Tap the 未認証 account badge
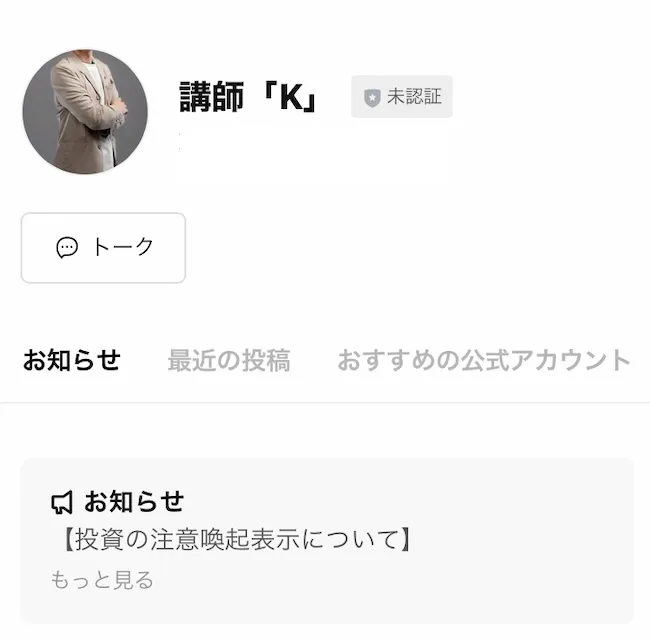Viewport: 650px width, 640px height. coord(401,97)
